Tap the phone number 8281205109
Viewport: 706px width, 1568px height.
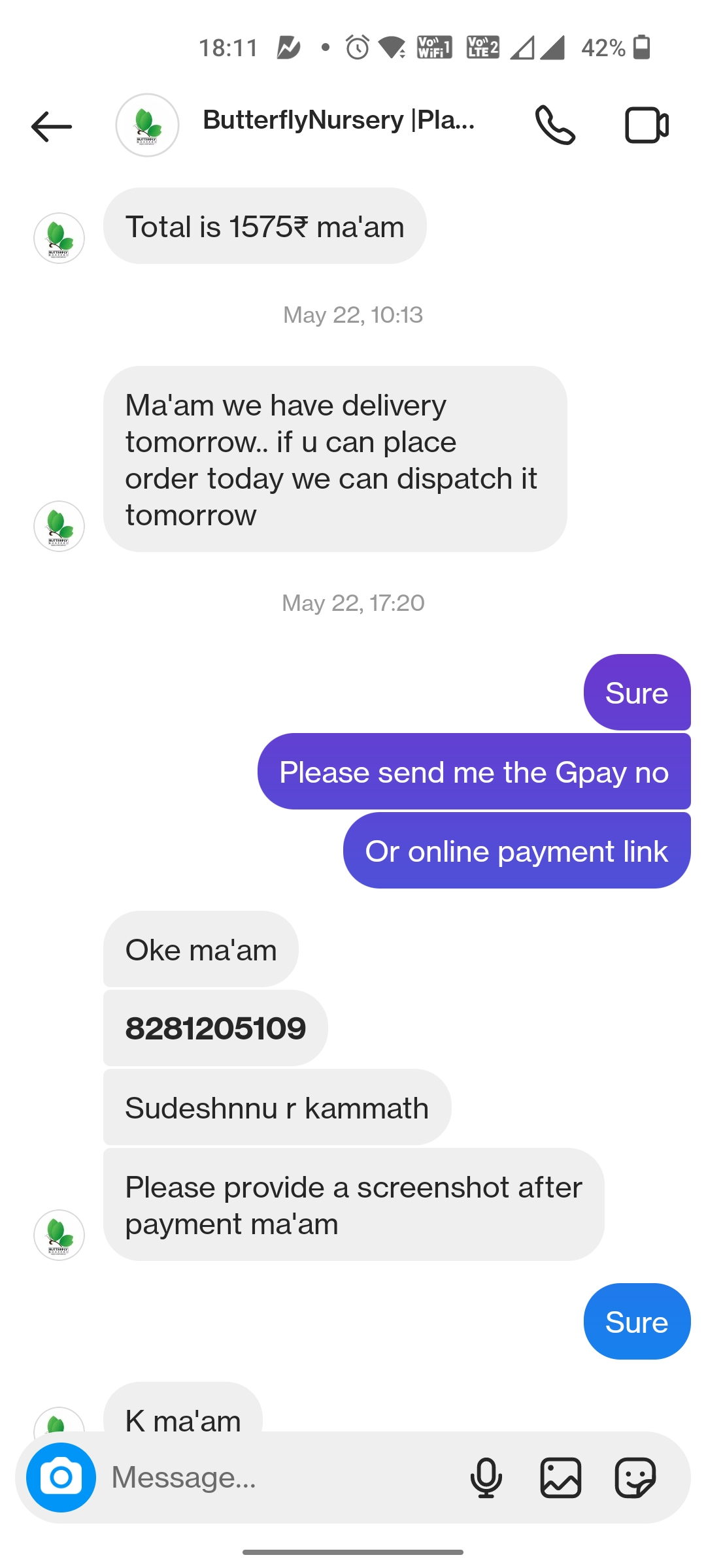tap(216, 1028)
